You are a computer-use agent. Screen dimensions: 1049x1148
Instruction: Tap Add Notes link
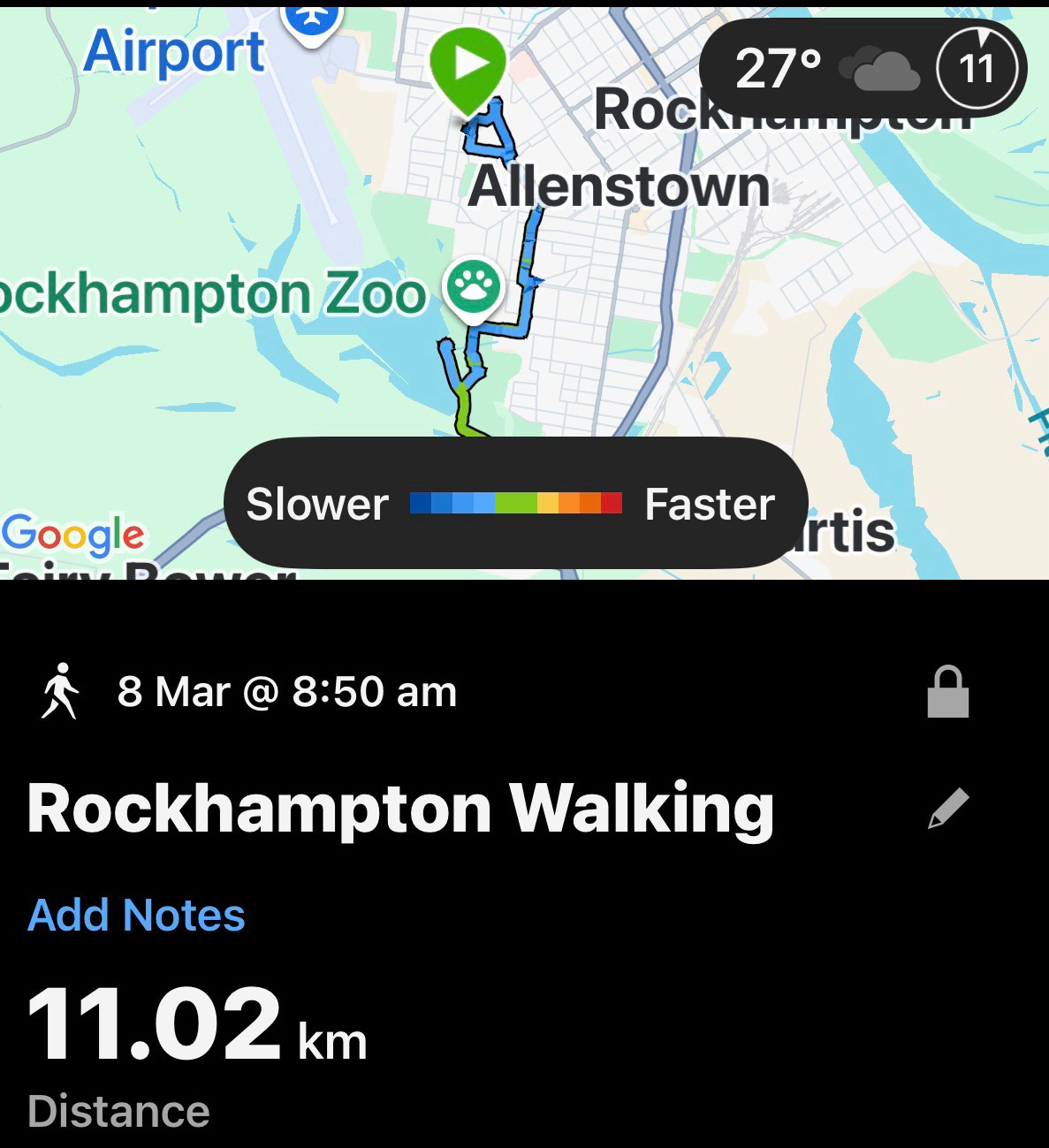click(136, 915)
